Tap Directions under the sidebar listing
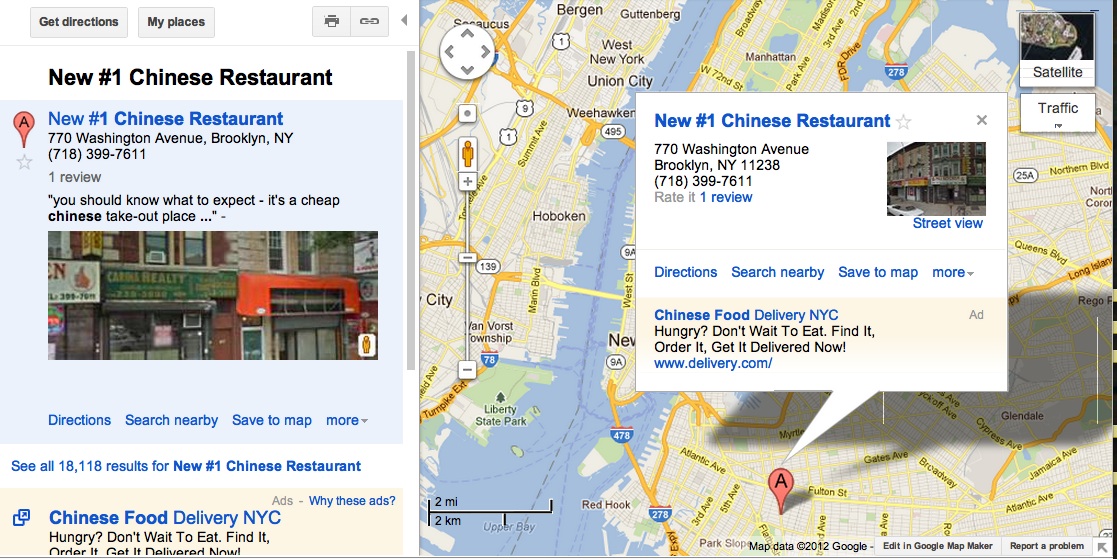1117x559 pixels. (x=79, y=420)
